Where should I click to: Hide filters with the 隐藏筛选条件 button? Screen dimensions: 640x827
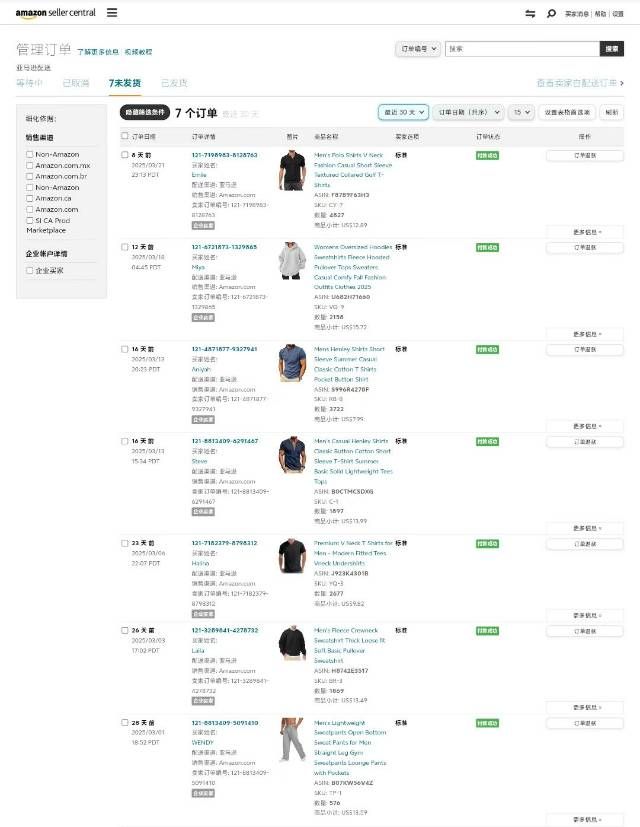pyautogui.click(x=144, y=113)
